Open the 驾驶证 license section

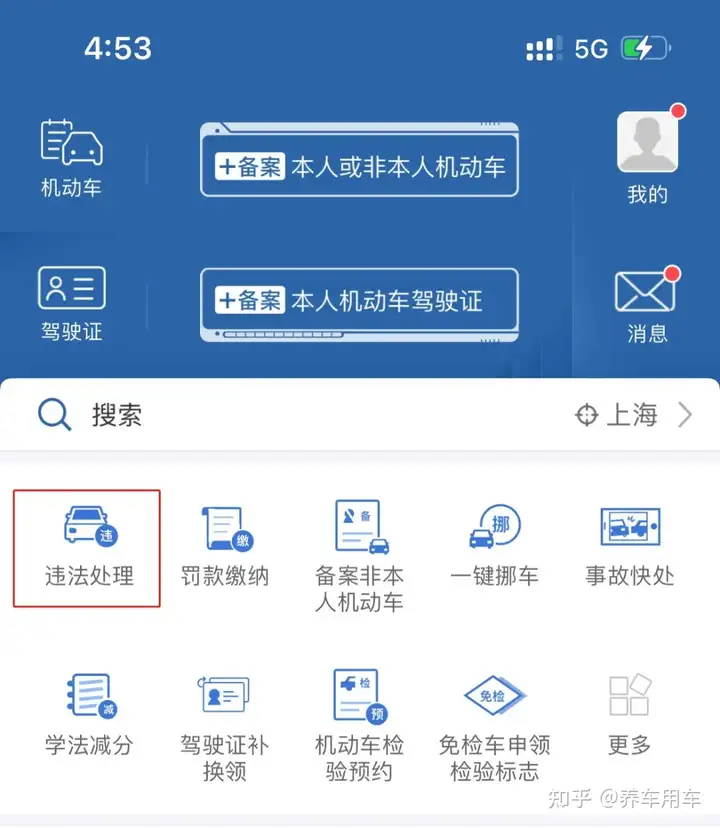pyautogui.click(x=71, y=303)
